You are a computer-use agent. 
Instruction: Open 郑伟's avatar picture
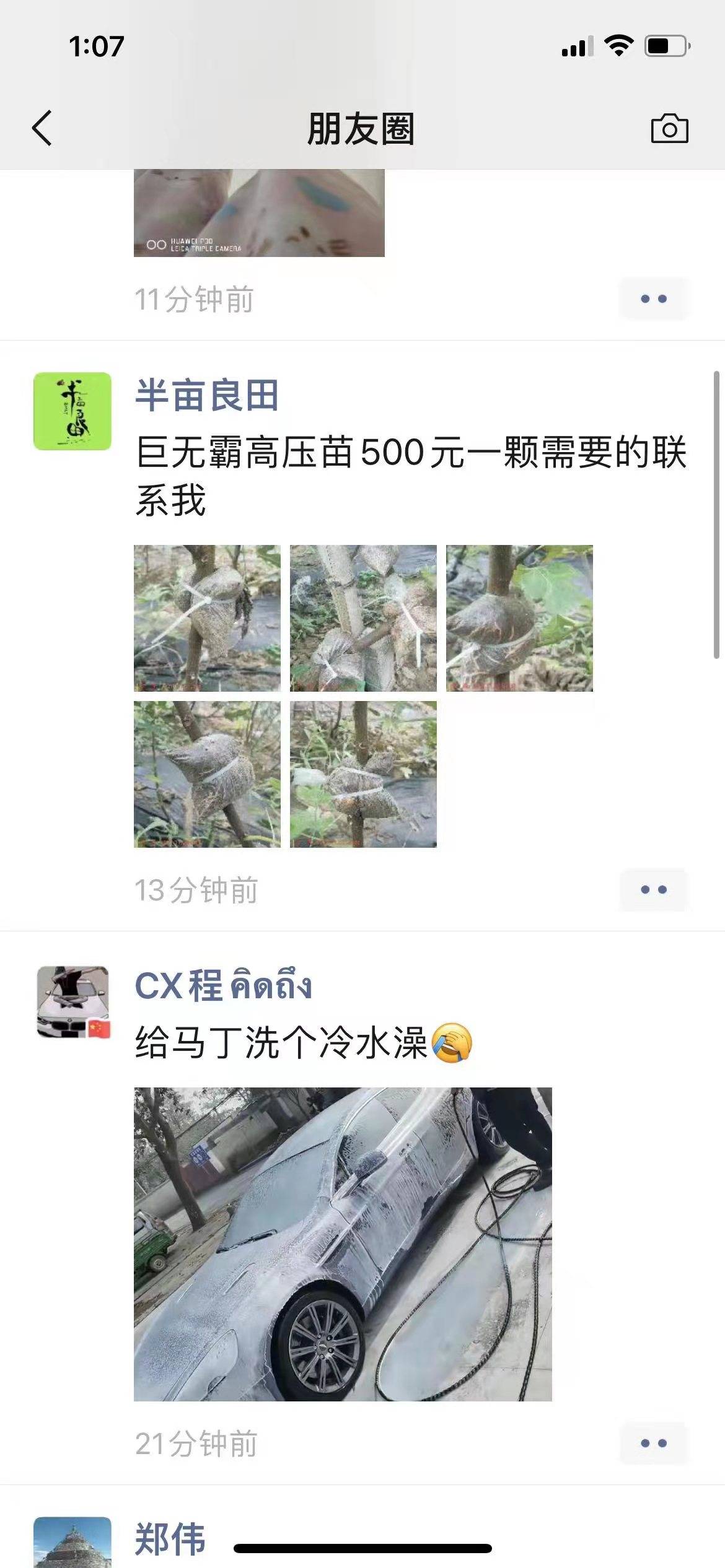[x=72, y=1542]
